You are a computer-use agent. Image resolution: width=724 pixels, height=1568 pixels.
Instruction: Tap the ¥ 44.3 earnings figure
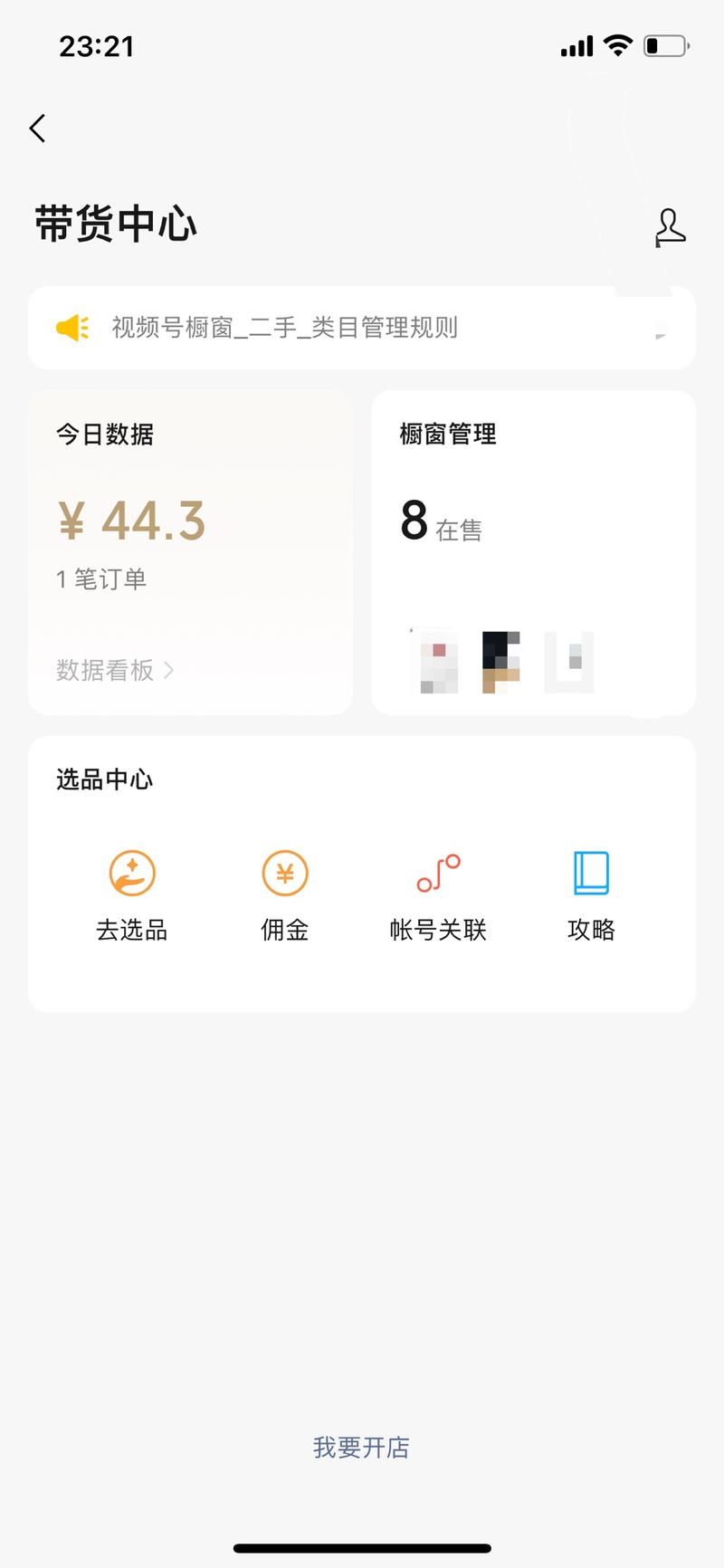[130, 519]
